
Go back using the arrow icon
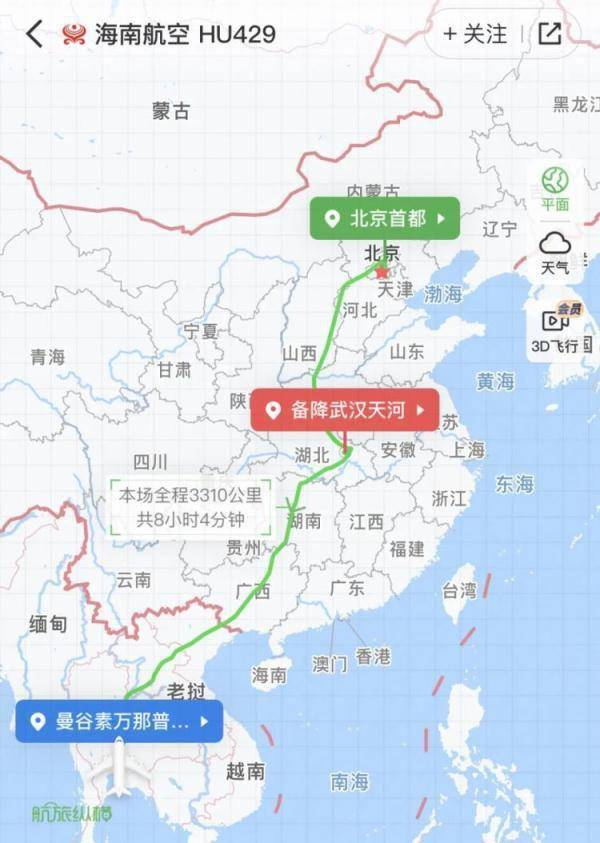pyautogui.click(x=34, y=34)
